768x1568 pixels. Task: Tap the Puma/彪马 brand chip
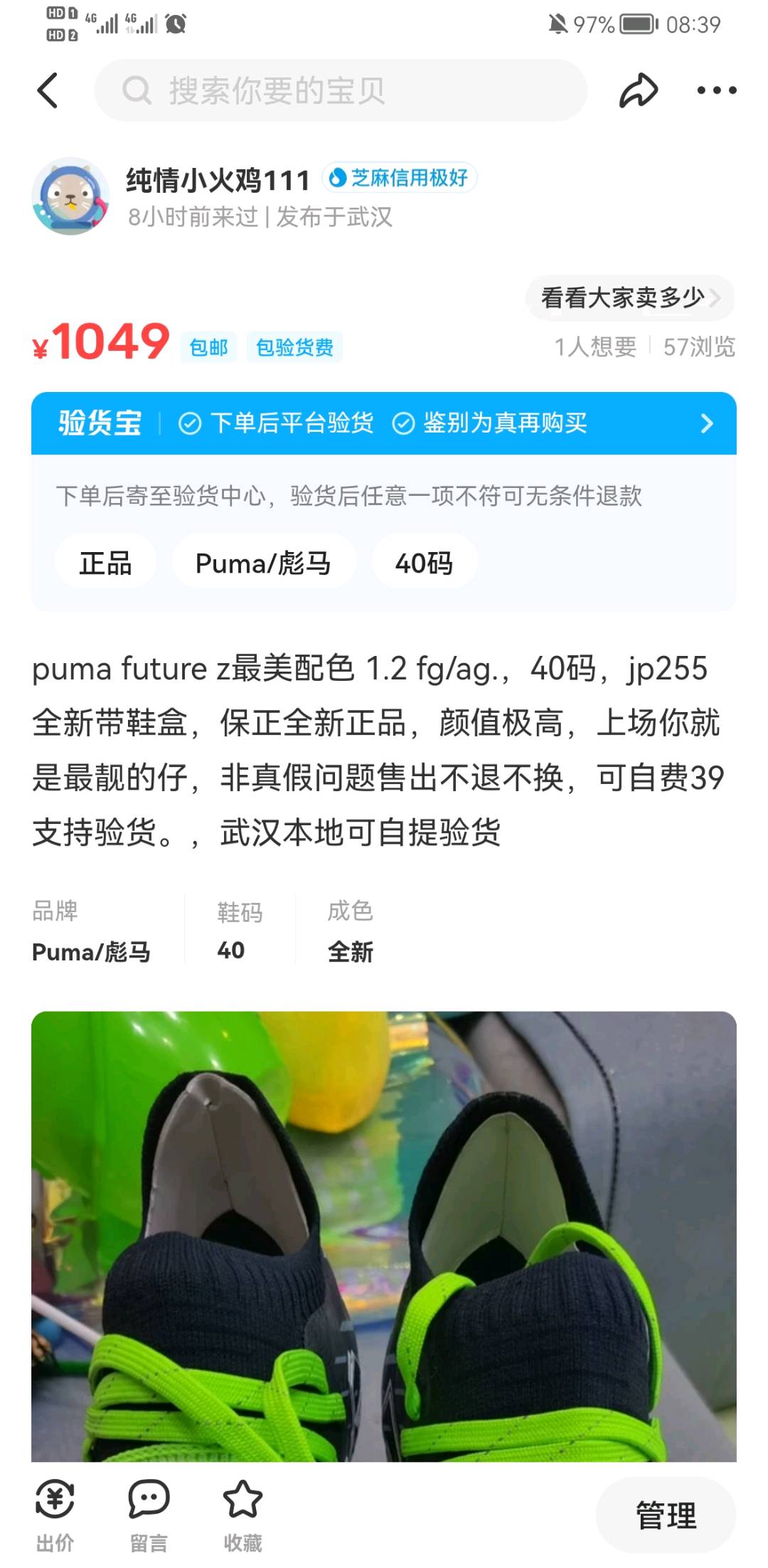(x=263, y=563)
